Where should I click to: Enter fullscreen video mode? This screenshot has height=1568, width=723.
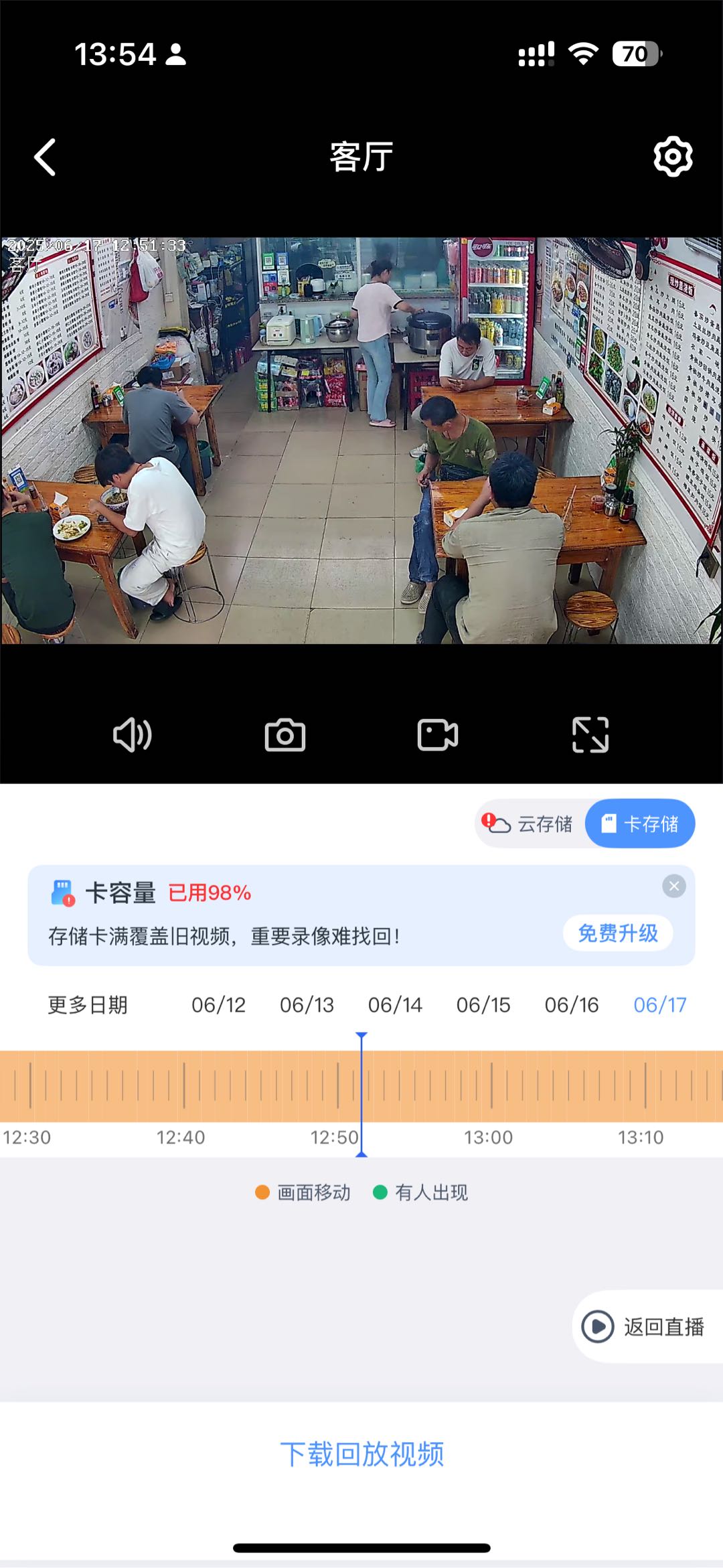pos(590,735)
